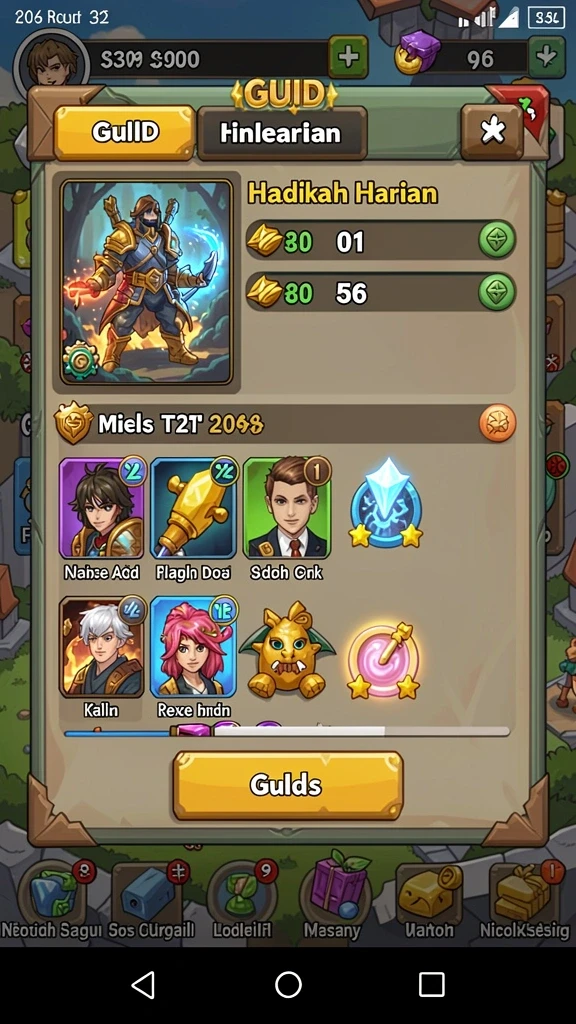The width and height of the screenshot is (576, 1024).
Task: Open the armored hero card
Action: point(147,282)
